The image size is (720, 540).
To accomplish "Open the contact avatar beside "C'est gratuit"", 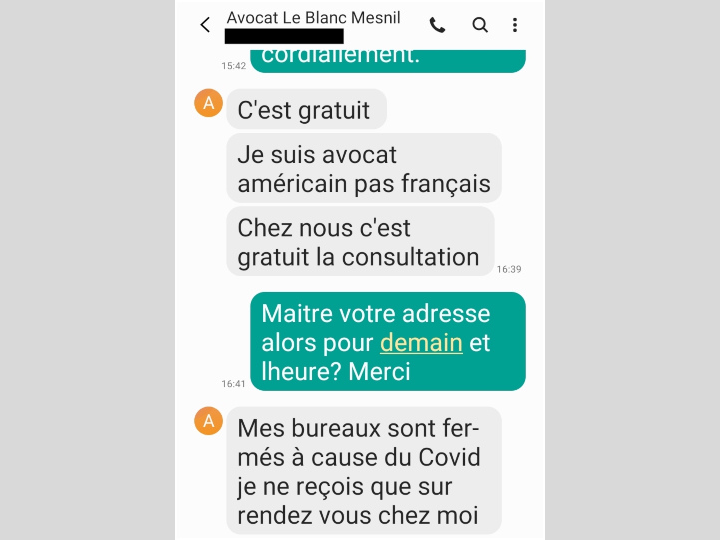I will [208, 103].
